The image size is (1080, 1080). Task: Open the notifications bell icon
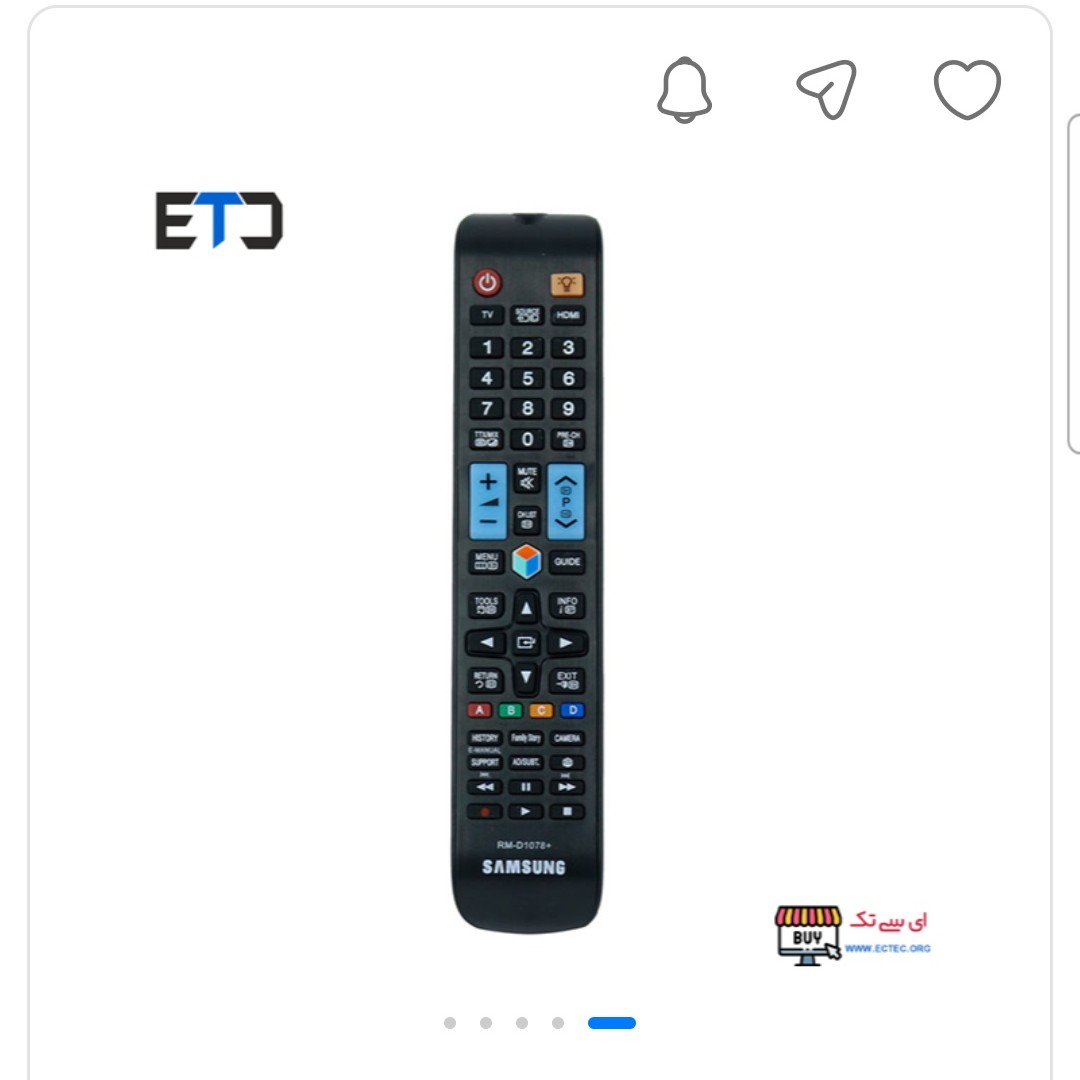684,90
